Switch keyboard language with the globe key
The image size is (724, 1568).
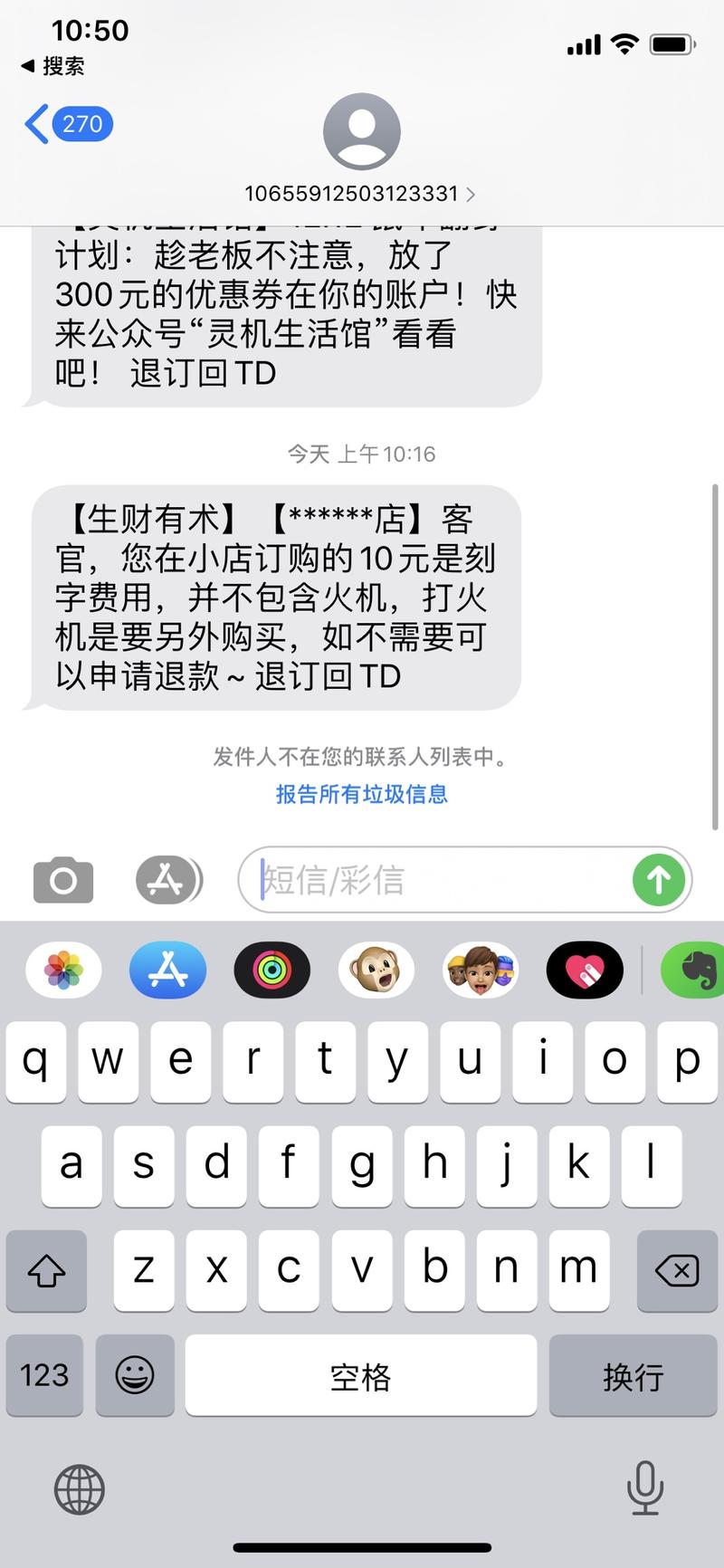pos(80,1489)
